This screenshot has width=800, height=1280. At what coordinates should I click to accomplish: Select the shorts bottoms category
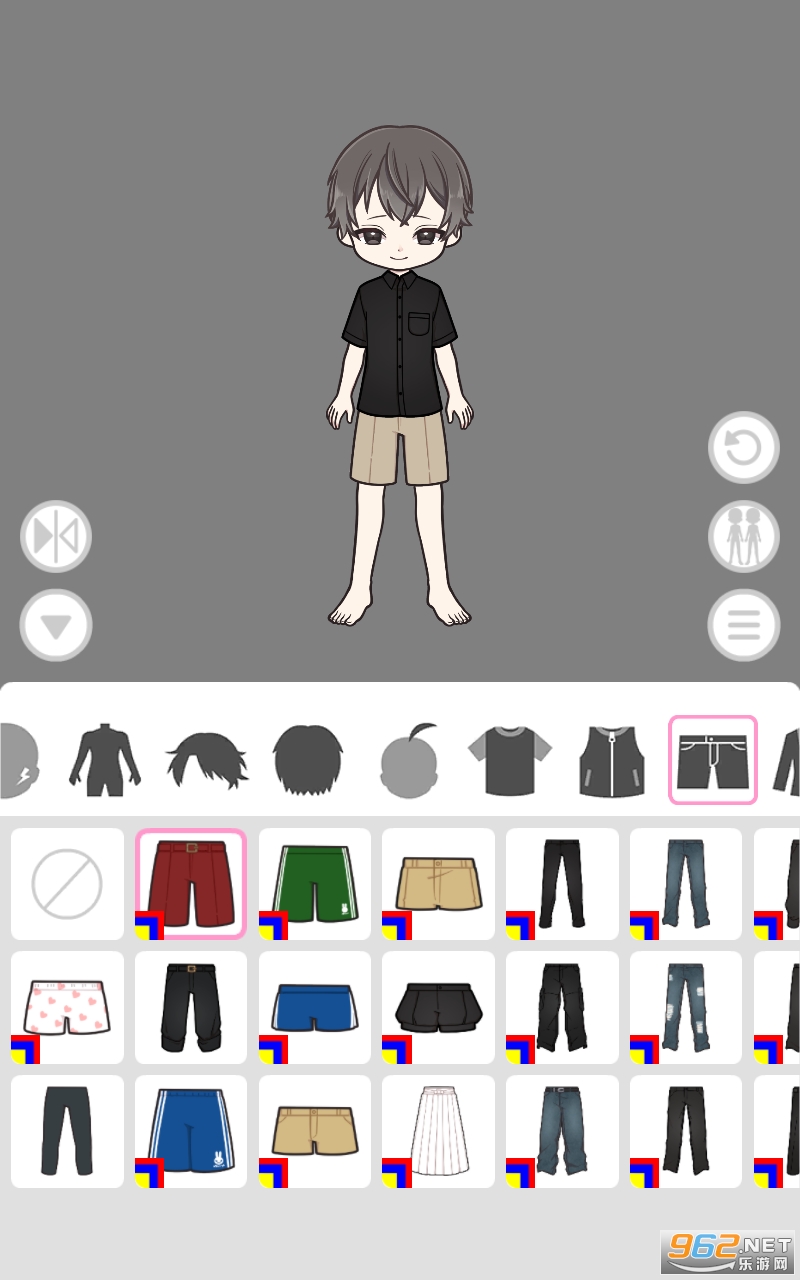click(x=713, y=760)
